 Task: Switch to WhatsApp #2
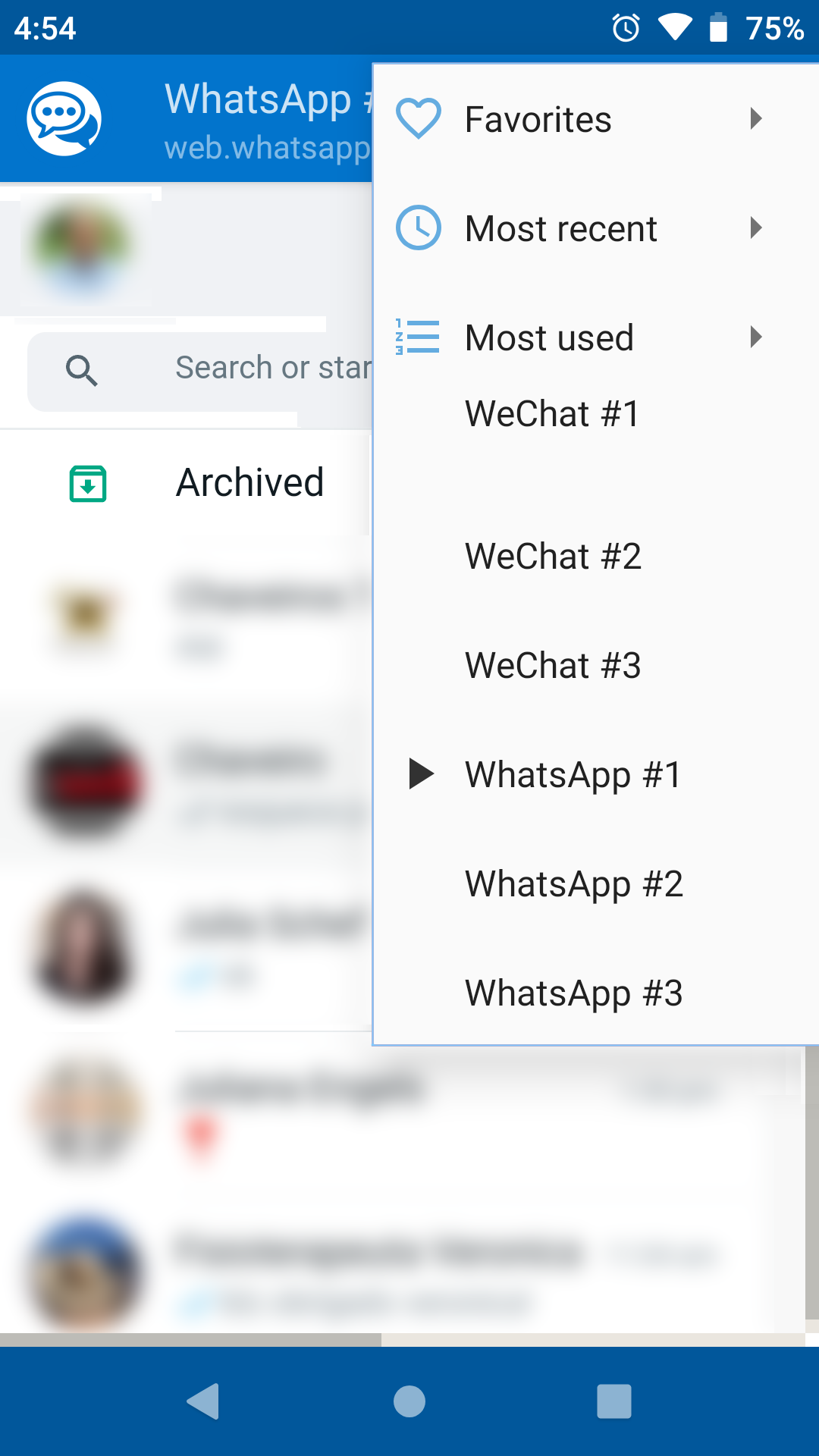point(573,883)
